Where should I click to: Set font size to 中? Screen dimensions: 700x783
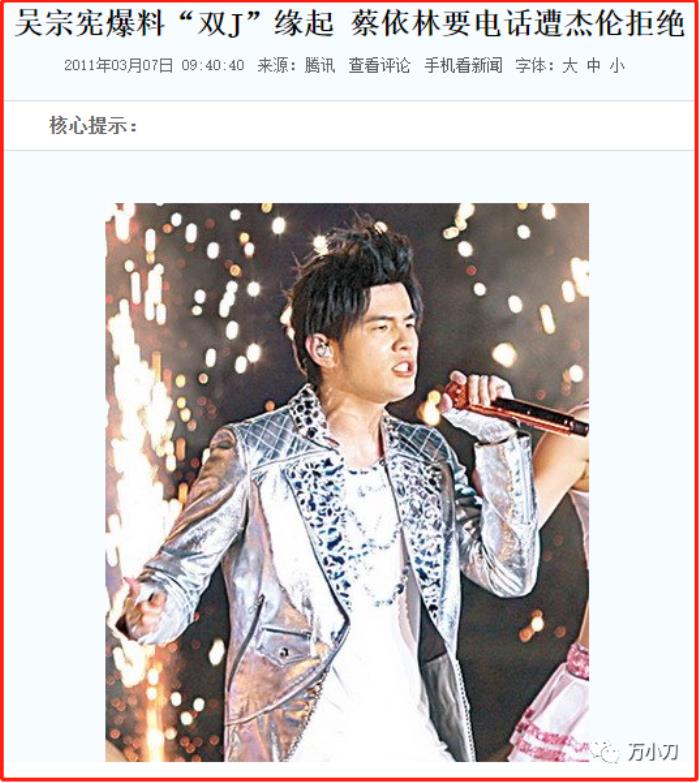tap(594, 66)
